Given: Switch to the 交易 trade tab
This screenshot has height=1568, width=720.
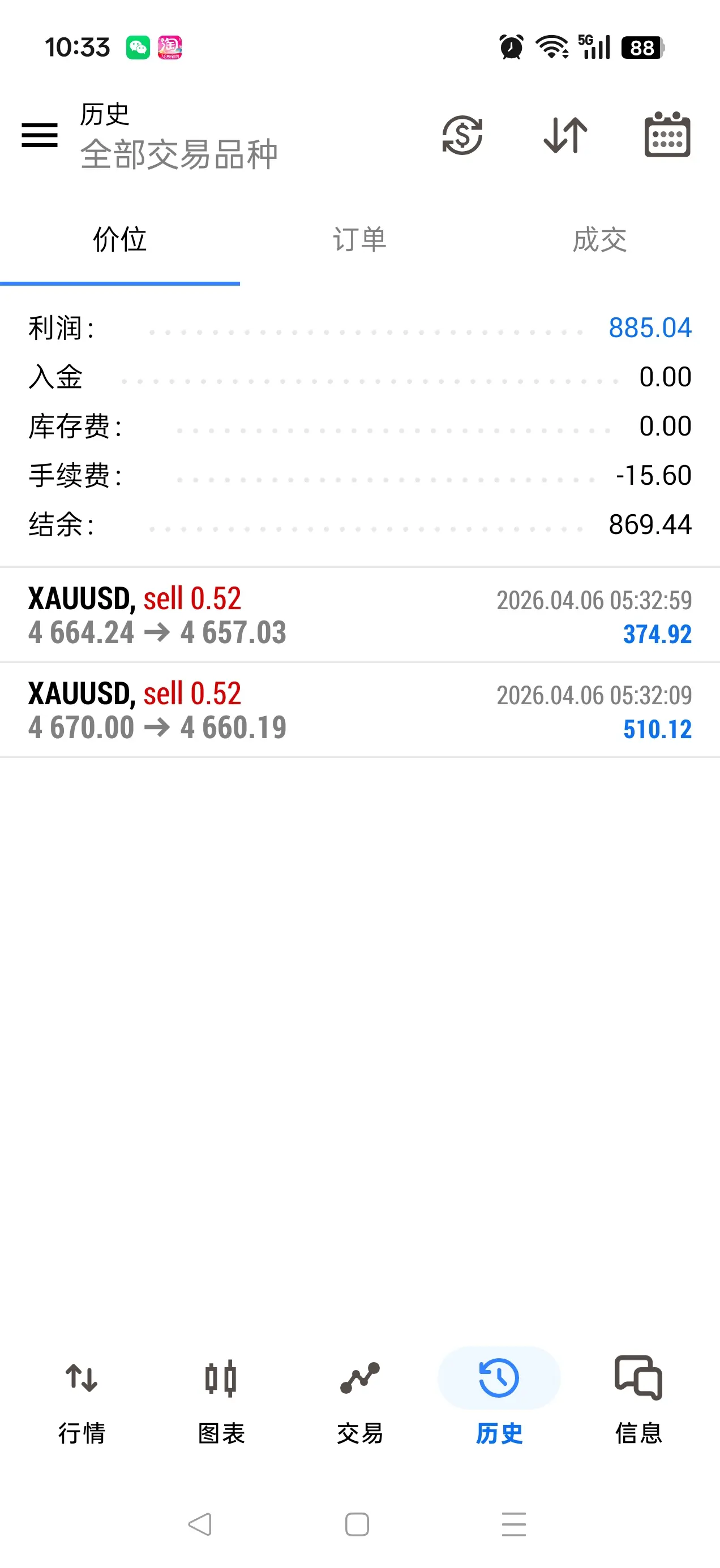Looking at the screenshot, I should point(360,1400).
